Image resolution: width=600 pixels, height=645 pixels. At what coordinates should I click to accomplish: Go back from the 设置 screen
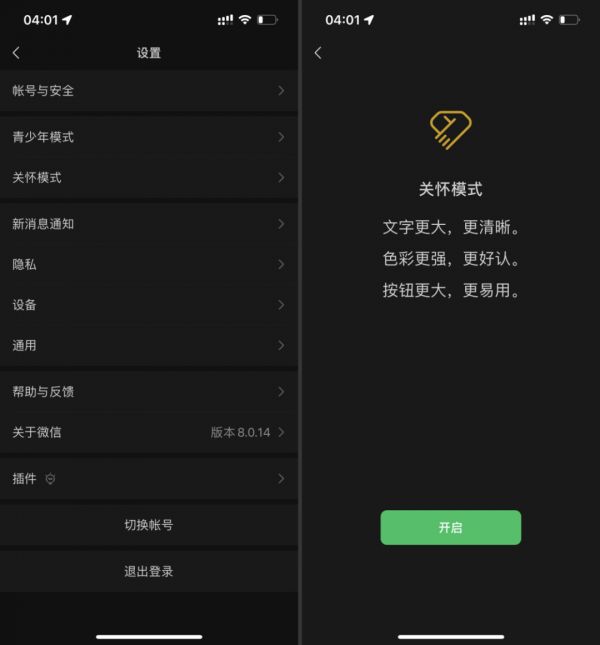pos(16,53)
